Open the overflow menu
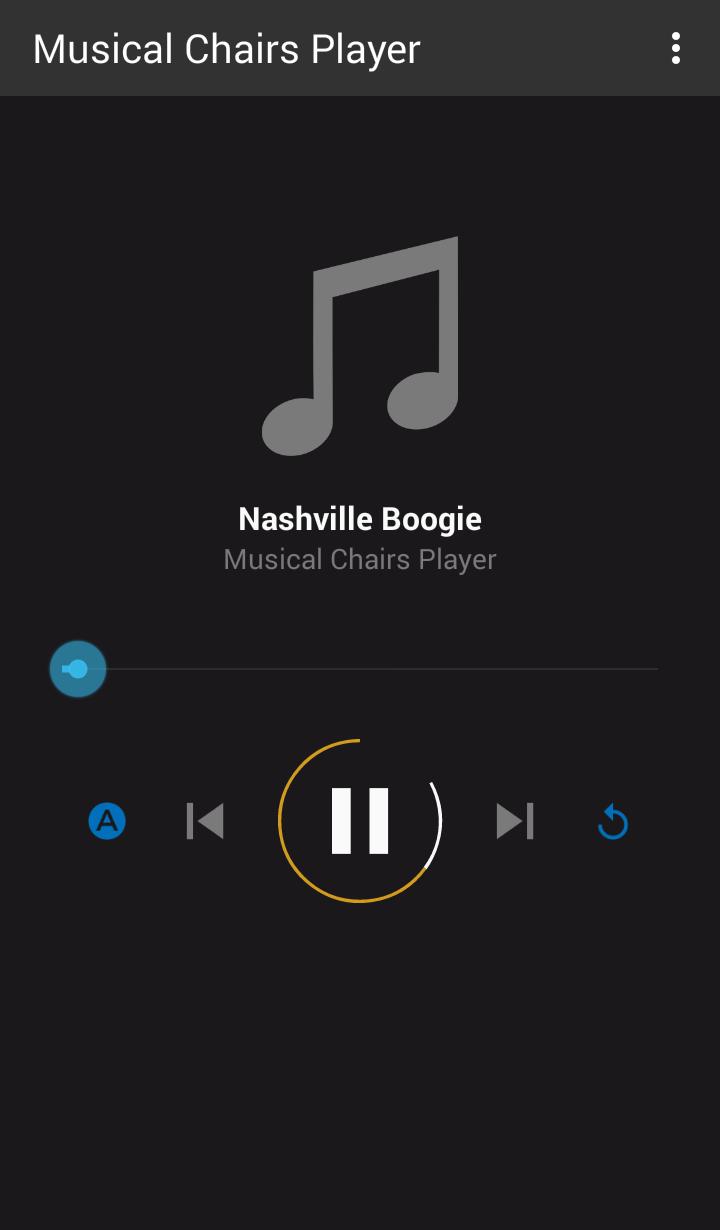This screenshot has width=720, height=1230. click(676, 48)
